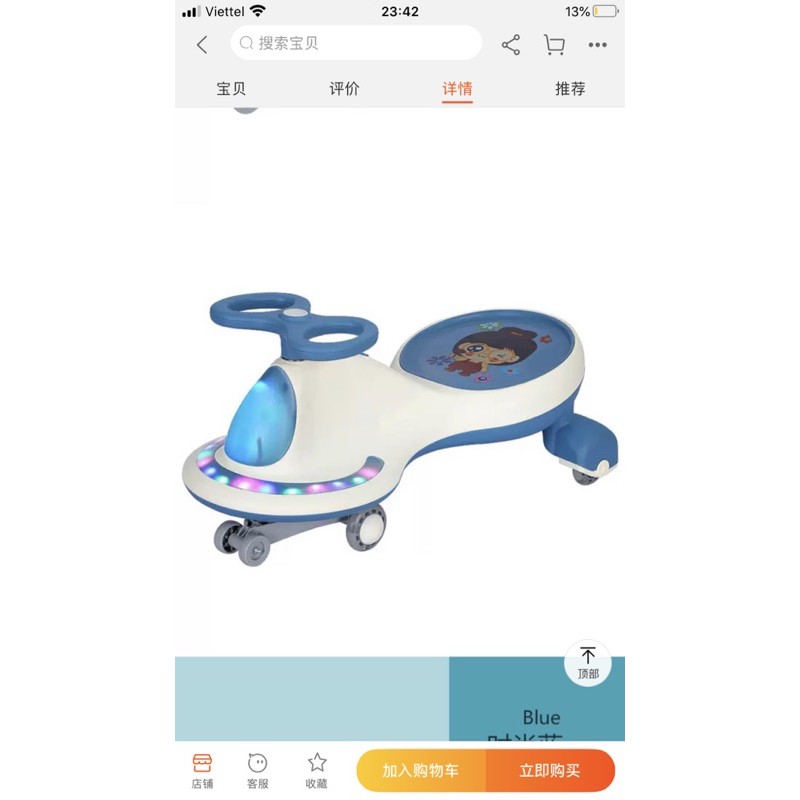The image size is (800, 800).
Task: Switch to the 推荐 recommendations tab
Action: coord(570,88)
